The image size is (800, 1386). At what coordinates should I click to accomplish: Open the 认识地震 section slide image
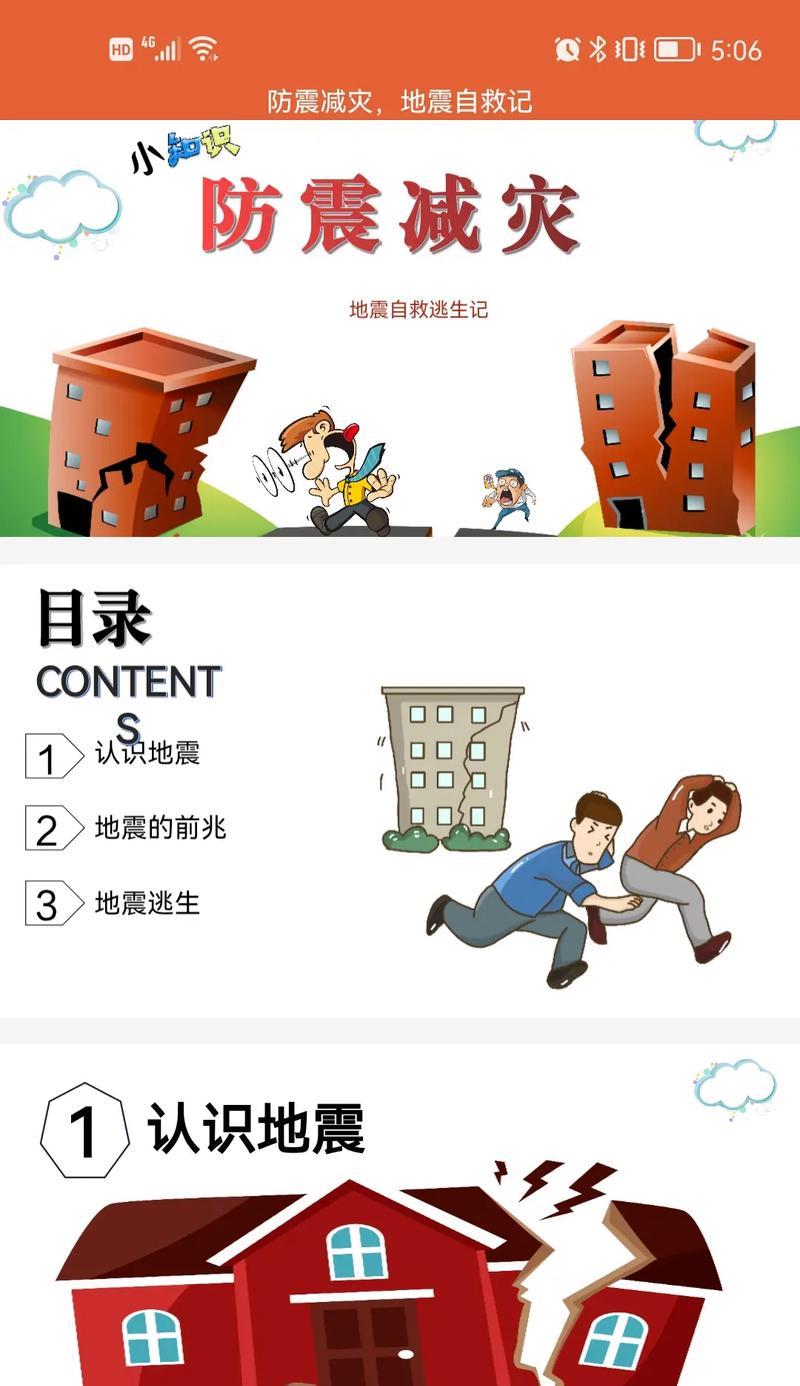400,1215
